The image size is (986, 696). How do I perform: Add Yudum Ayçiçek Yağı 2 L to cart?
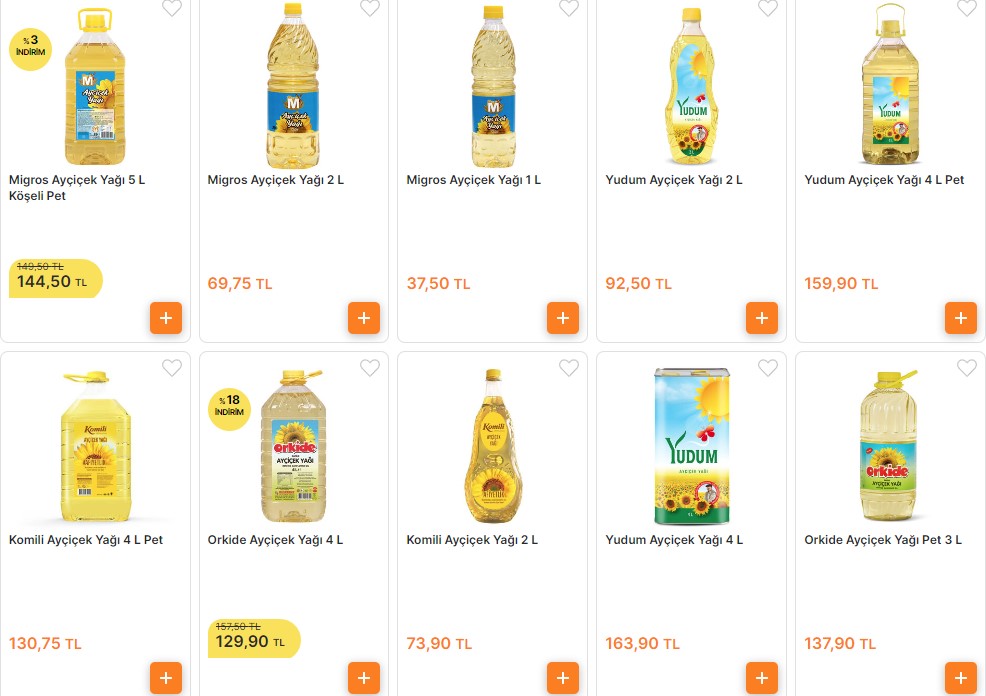point(762,318)
